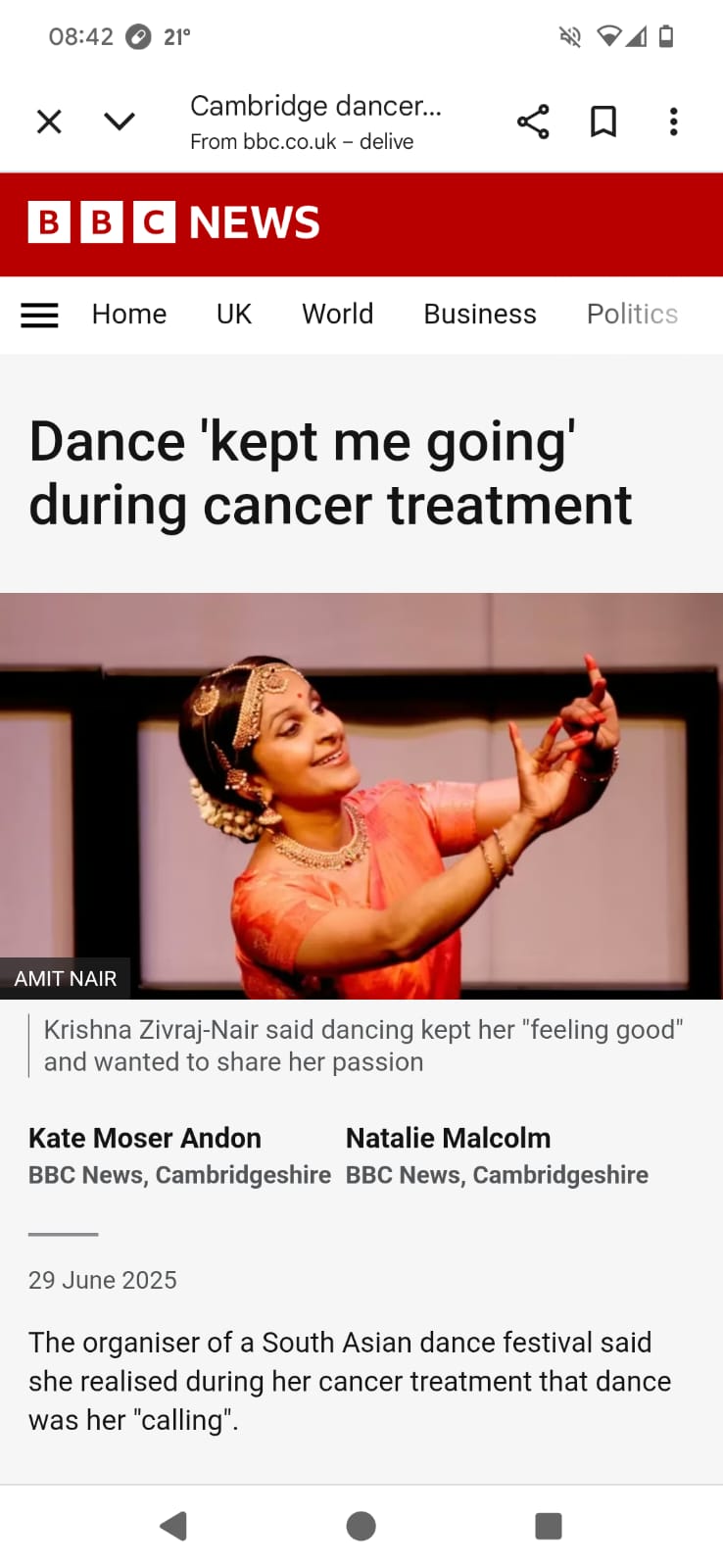Viewport: 723px width, 1568px height.
Task: Open the UK news section
Action: tap(234, 315)
